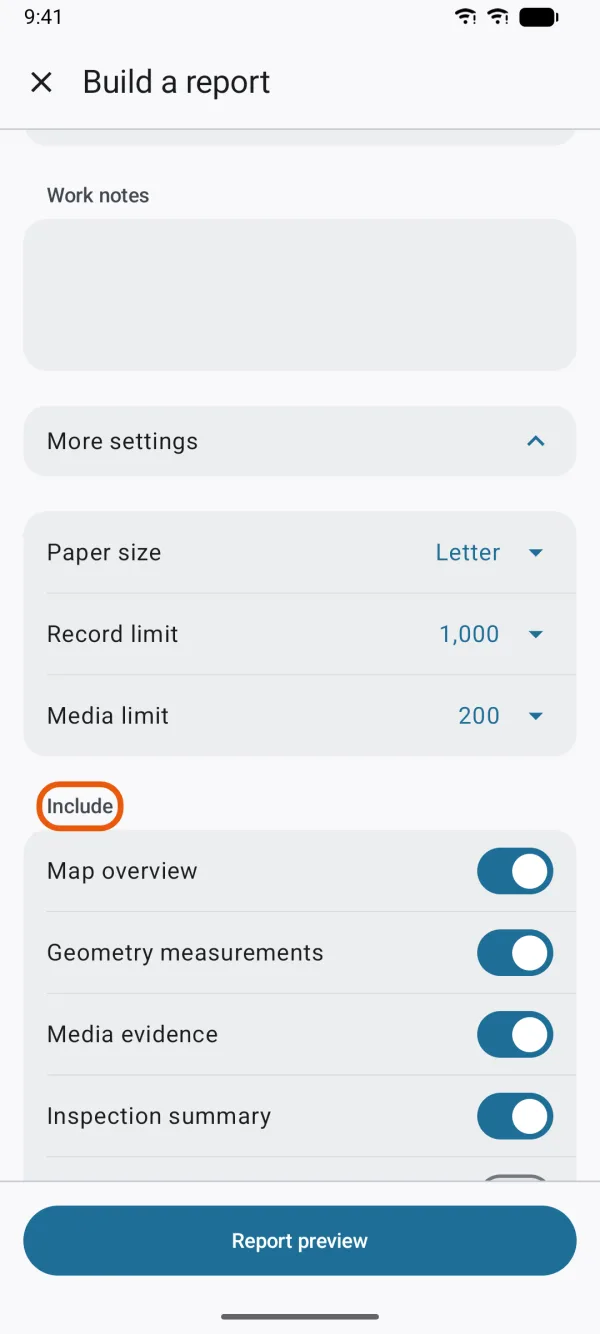Tap the Report preview button
The image size is (600, 1334).
click(x=300, y=1241)
